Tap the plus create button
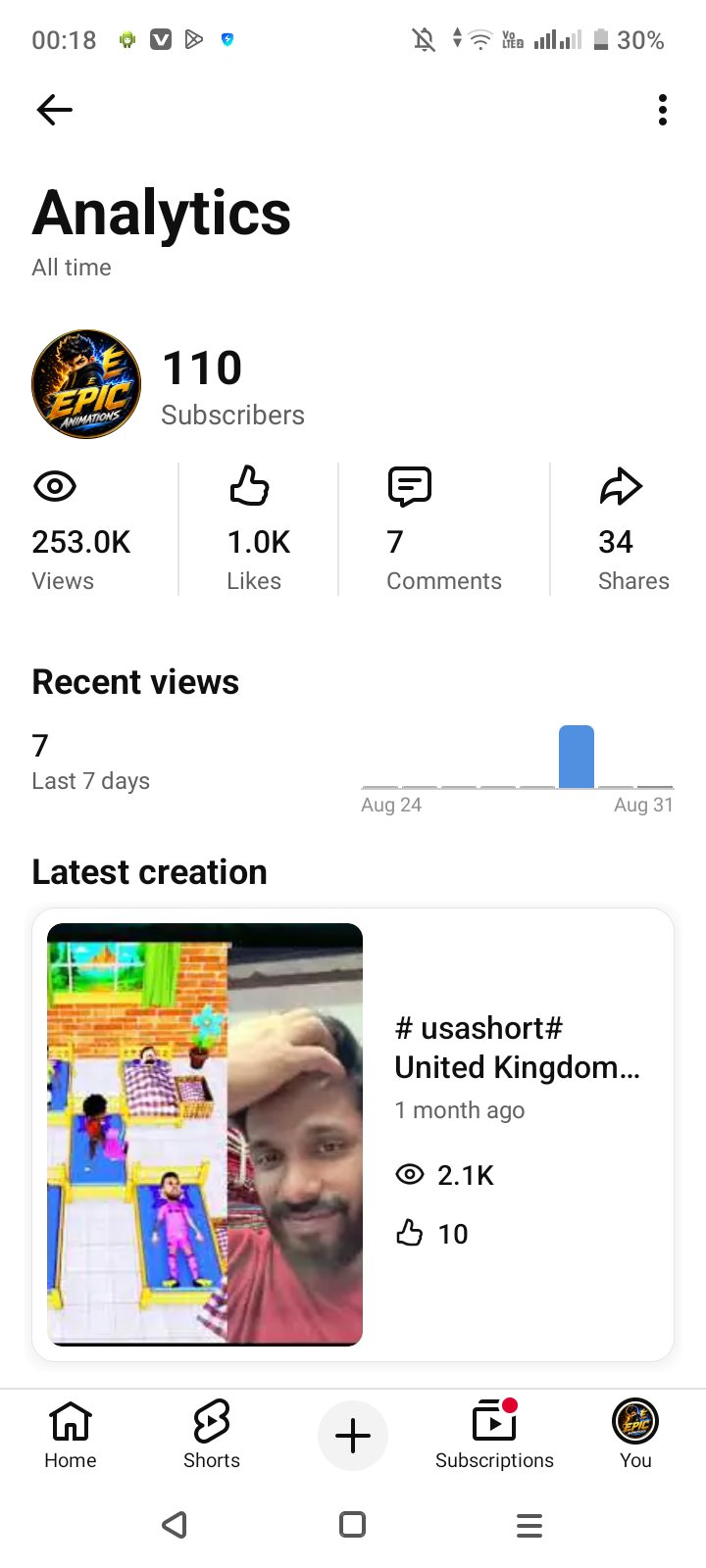The width and height of the screenshot is (706, 1568). pos(353,1437)
